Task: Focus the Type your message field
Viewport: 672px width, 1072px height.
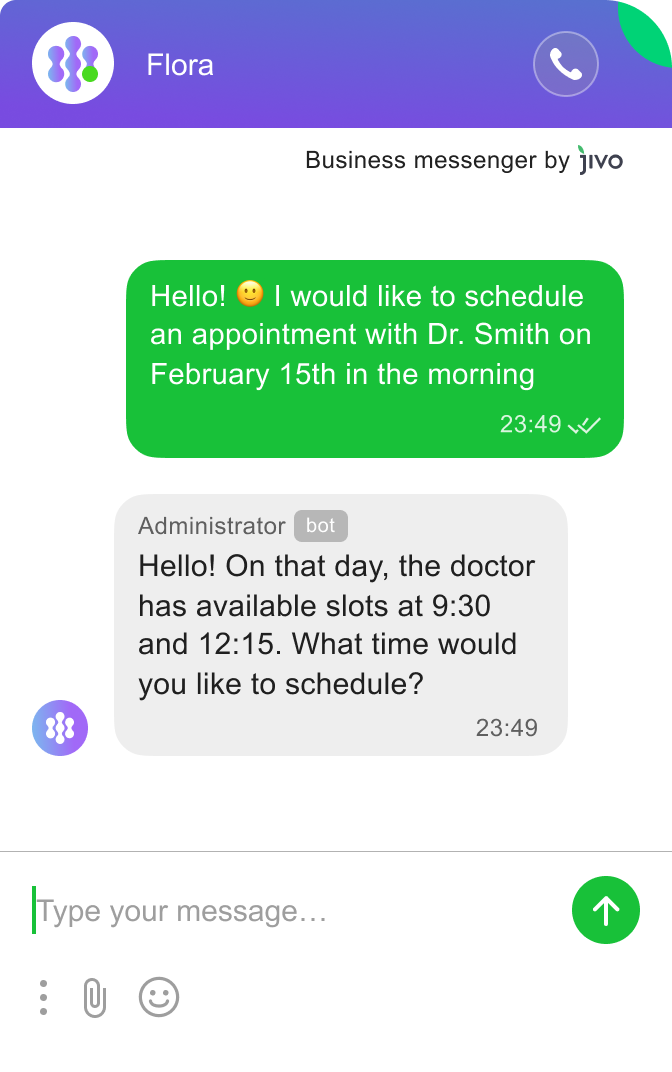Action: click(290, 911)
